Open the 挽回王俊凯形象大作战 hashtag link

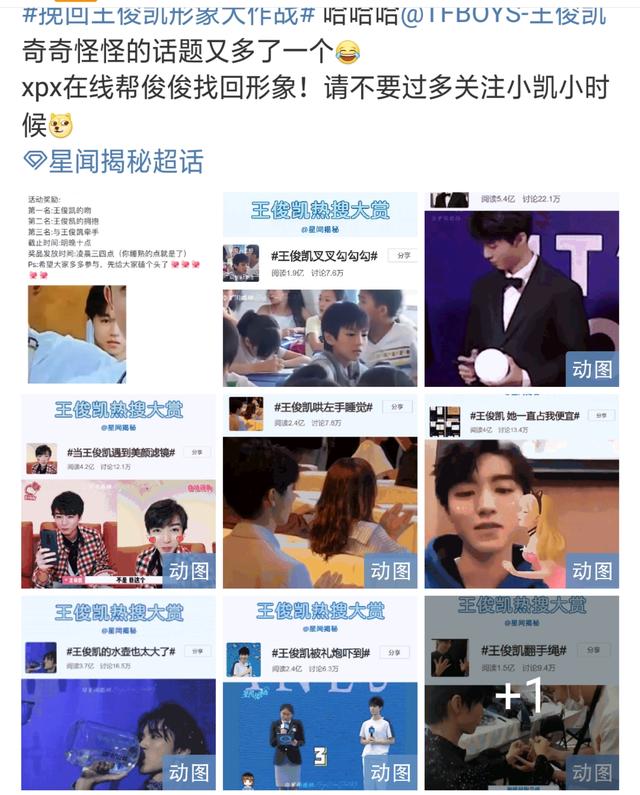coord(170,14)
